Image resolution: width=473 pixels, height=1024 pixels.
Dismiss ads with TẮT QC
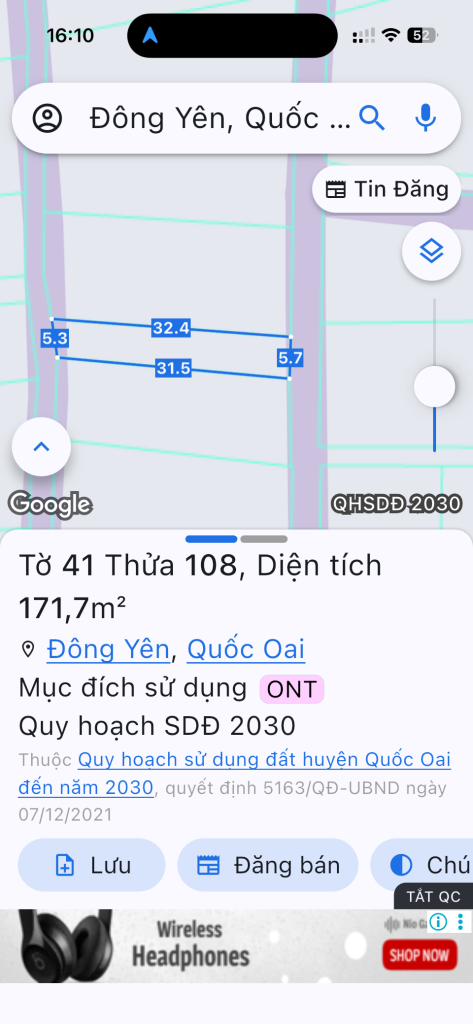coord(434,897)
